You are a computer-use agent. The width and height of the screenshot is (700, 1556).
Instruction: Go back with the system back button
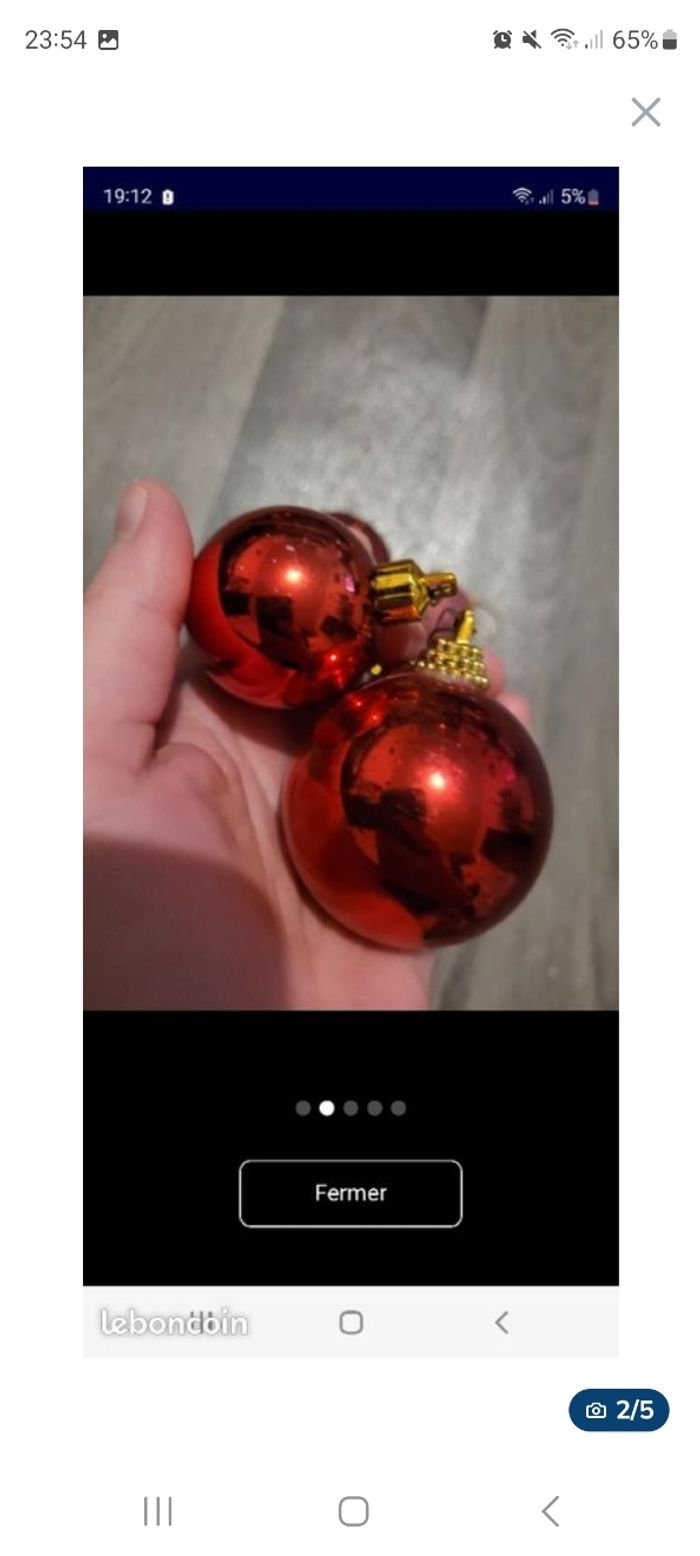(x=550, y=1510)
